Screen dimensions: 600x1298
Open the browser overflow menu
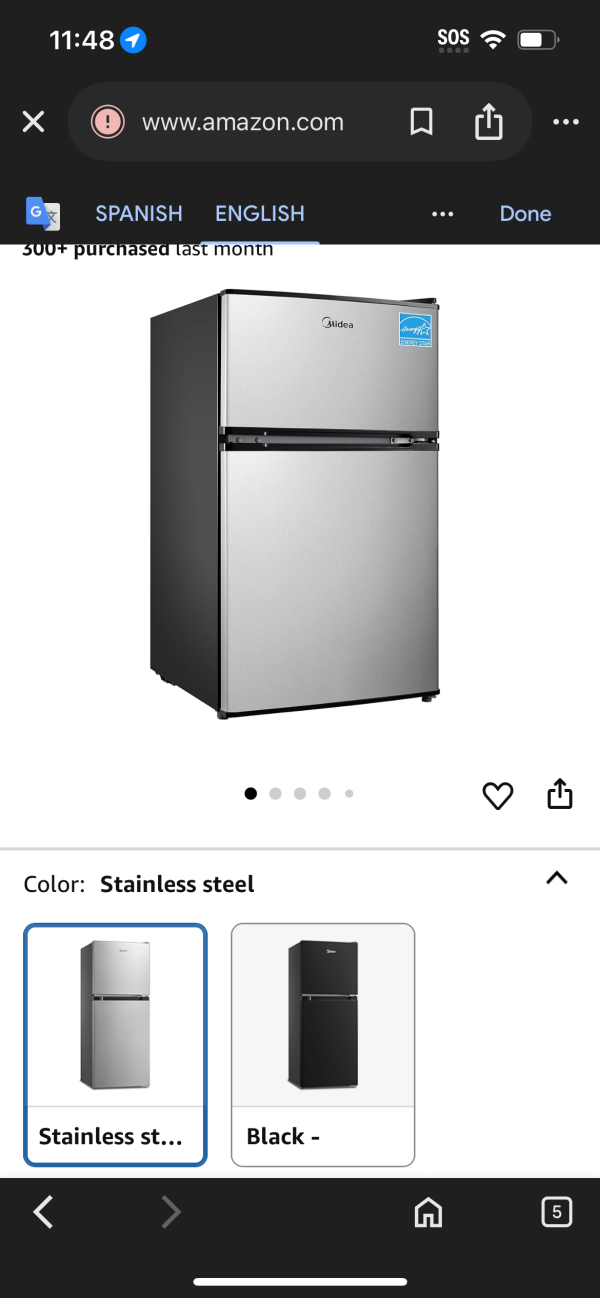[x=565, y=122]
